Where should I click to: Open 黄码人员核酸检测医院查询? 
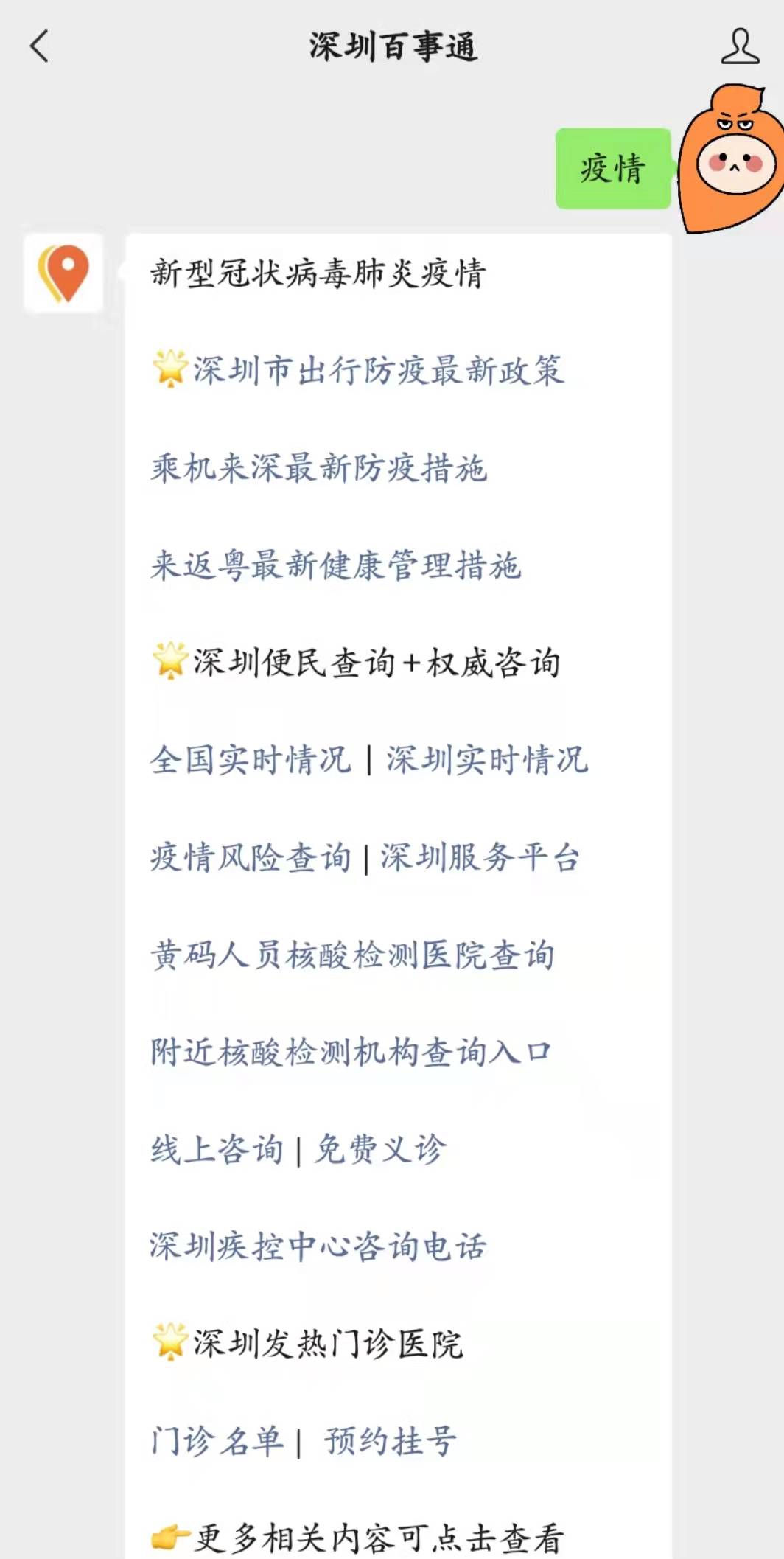tap(352, 955)
